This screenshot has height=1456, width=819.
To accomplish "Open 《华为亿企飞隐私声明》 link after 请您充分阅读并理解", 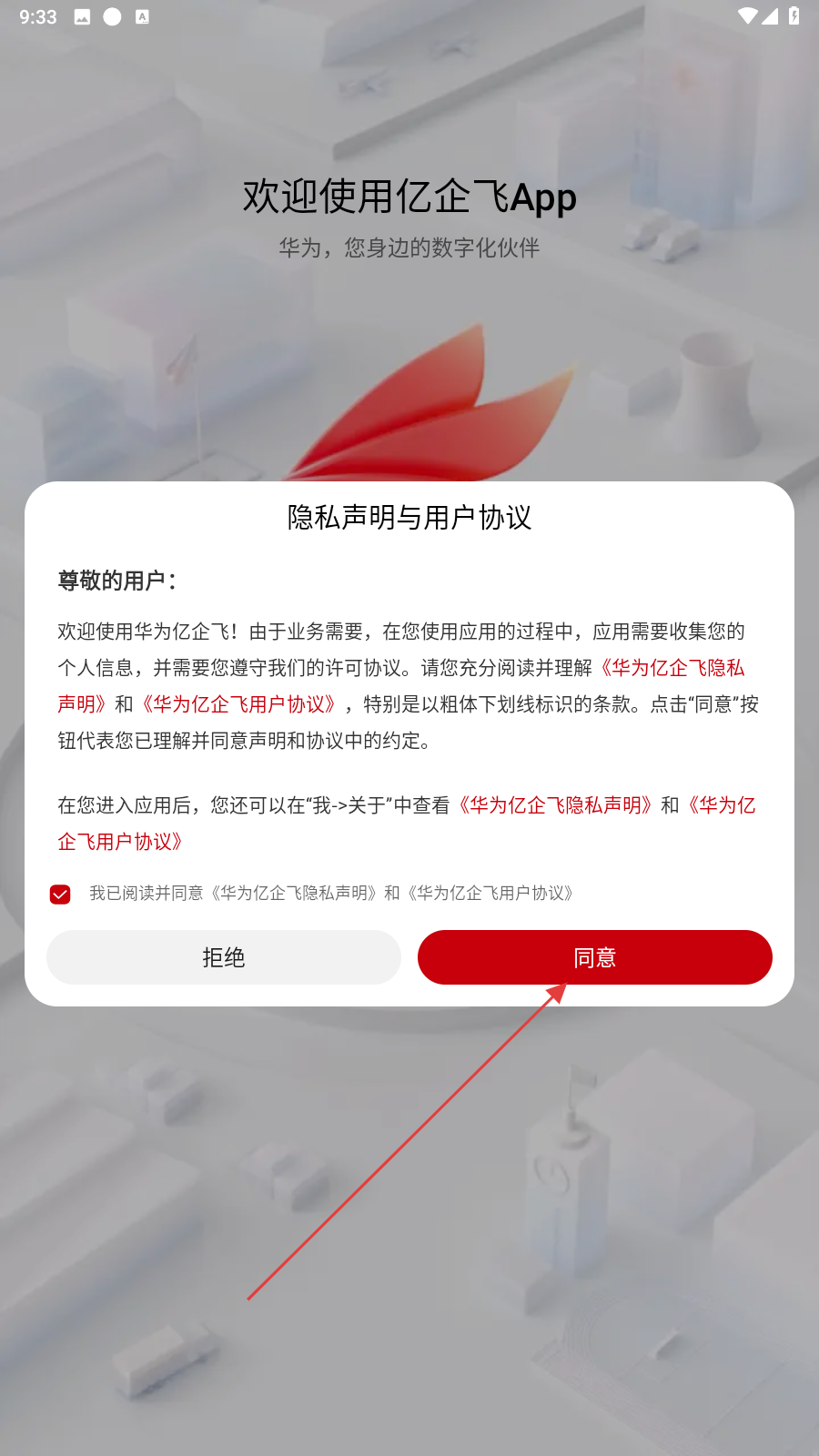I will [x=671, y=668].
